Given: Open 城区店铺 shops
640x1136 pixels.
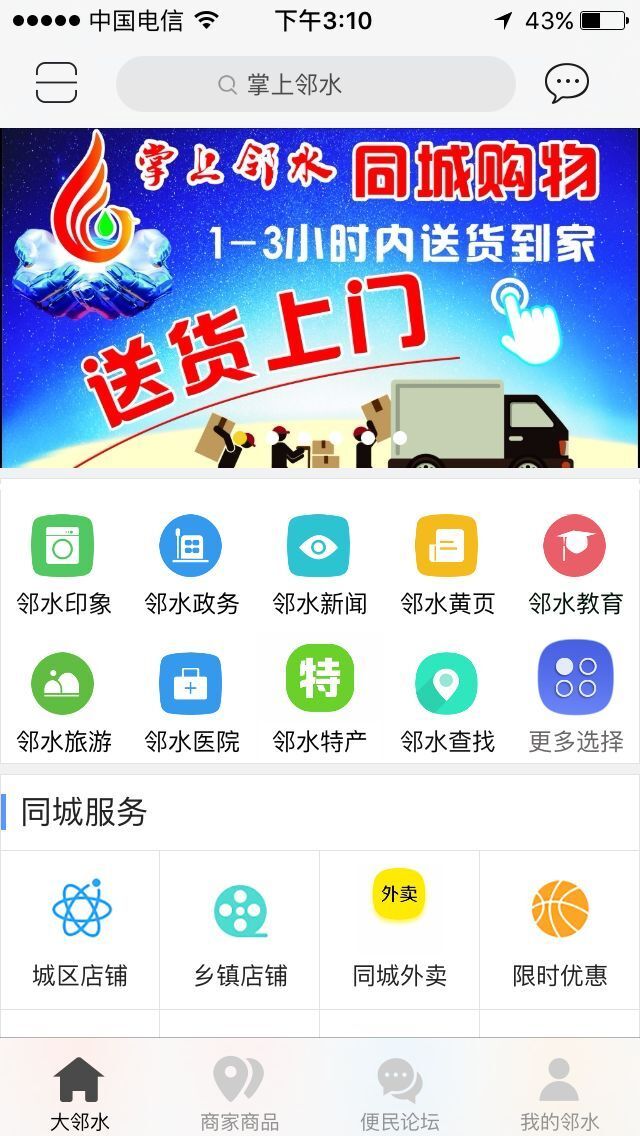Looking at the screenshot, I should pyautogui.click(x=80, y=930).
